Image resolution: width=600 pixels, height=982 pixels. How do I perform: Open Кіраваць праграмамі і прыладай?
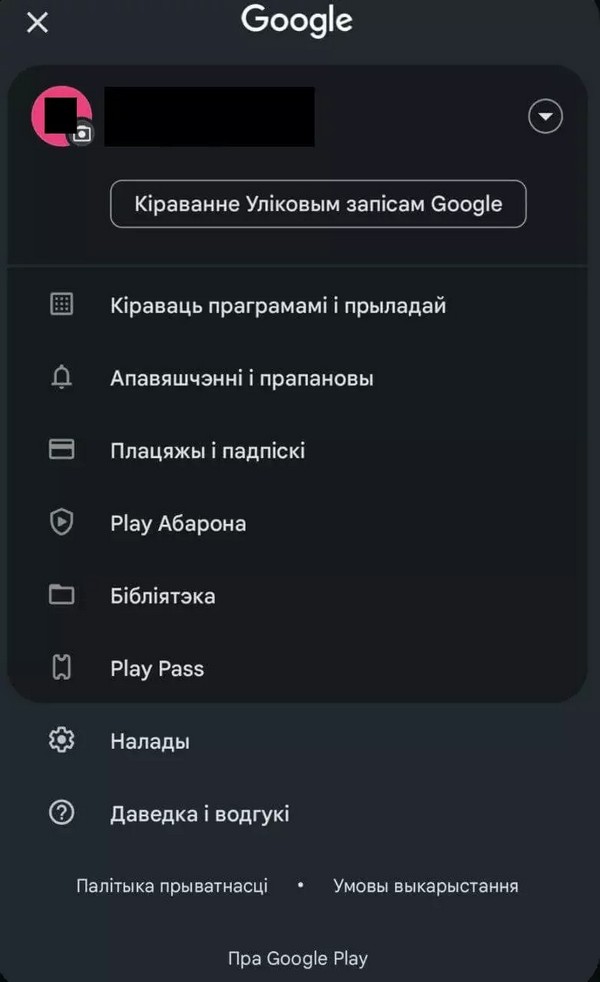point(278,305)
